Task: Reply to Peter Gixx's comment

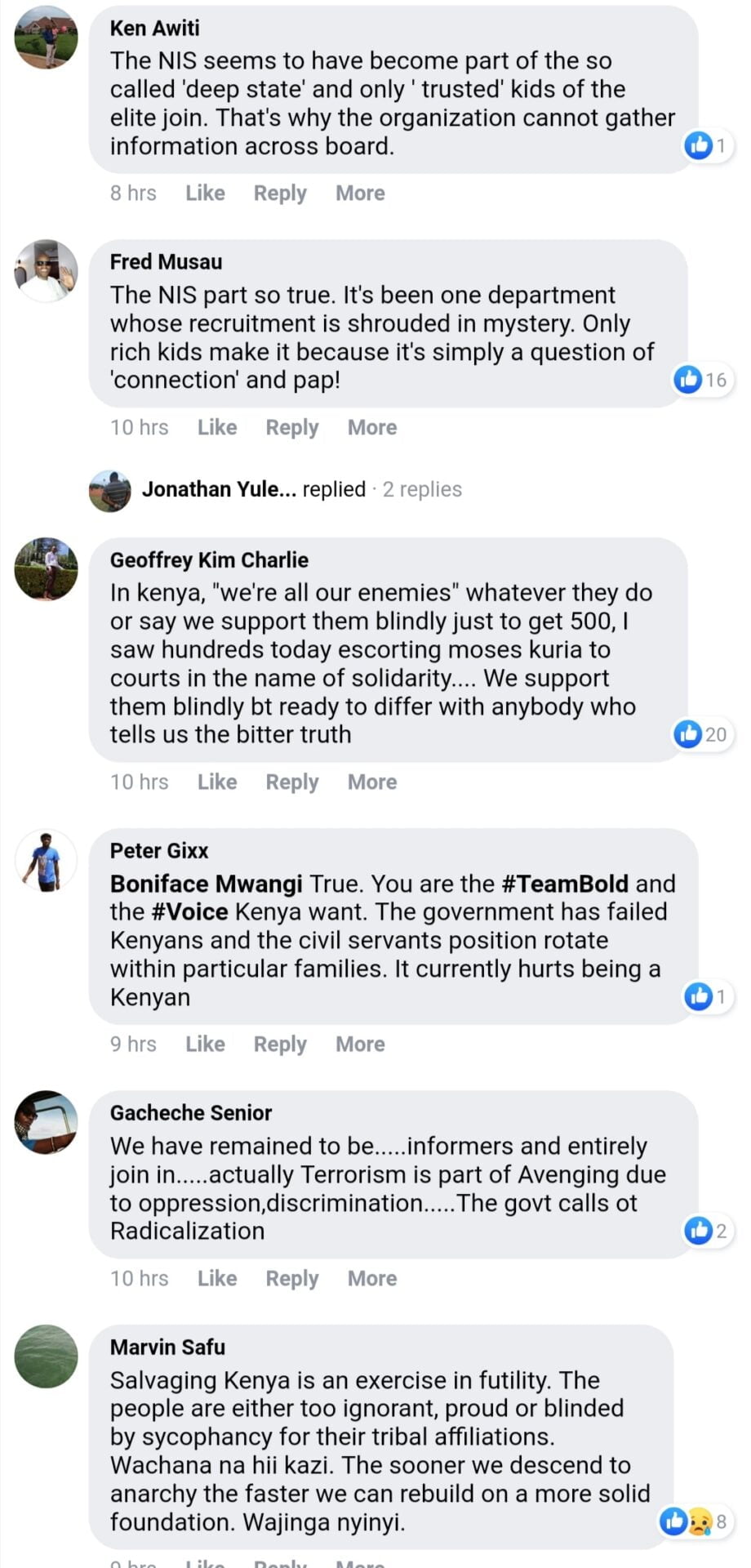Action: (280, 1044)
